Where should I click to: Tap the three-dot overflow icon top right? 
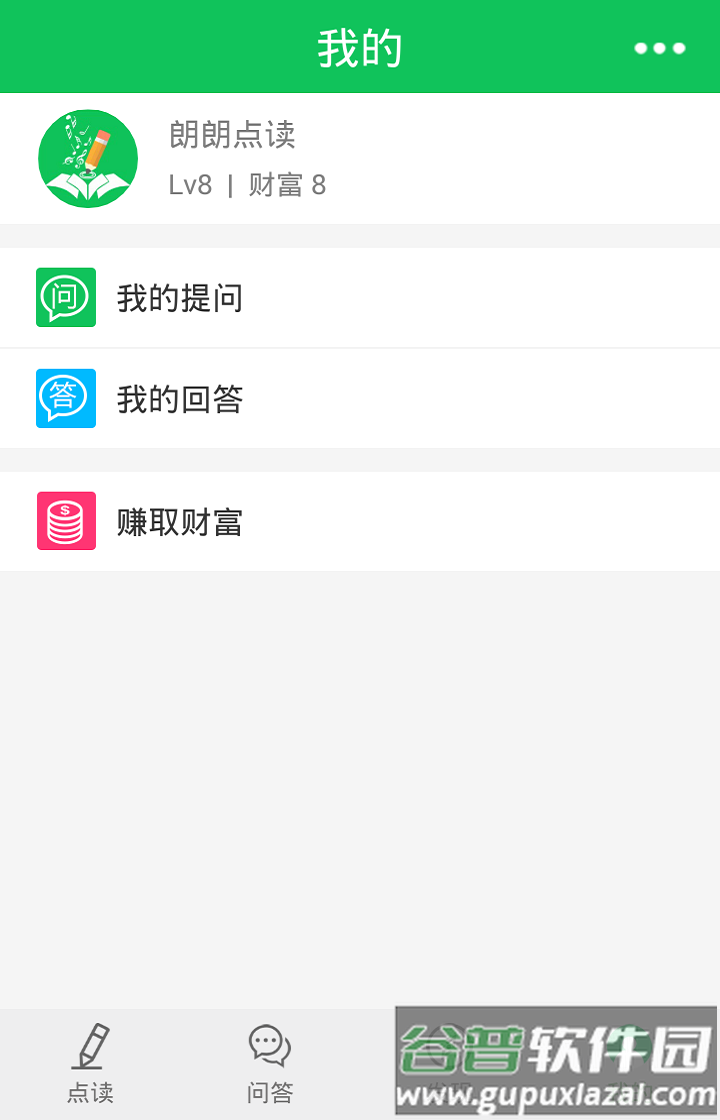[659, 47]
